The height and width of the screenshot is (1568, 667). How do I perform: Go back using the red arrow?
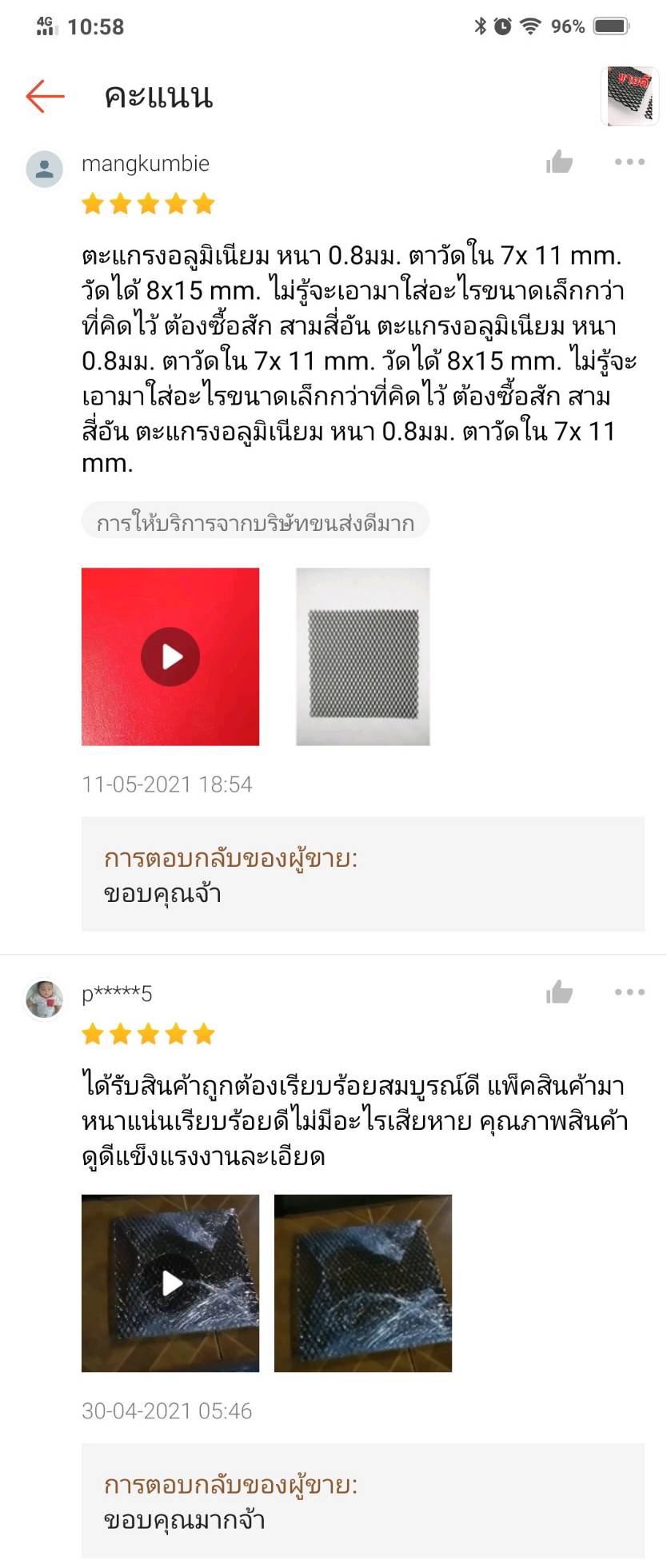click(x=45, y=96)
